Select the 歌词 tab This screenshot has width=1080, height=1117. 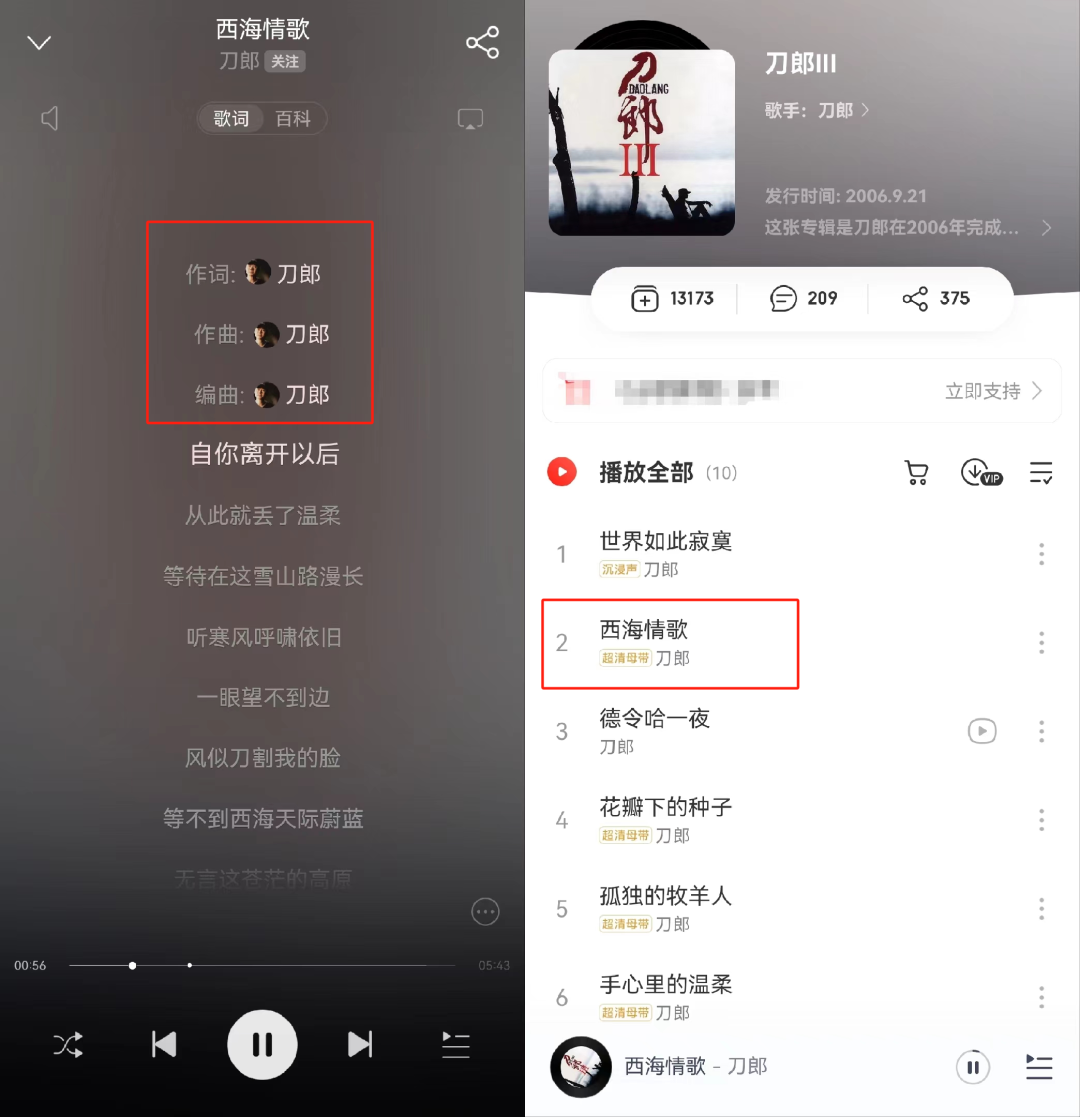tap(231, 119)
